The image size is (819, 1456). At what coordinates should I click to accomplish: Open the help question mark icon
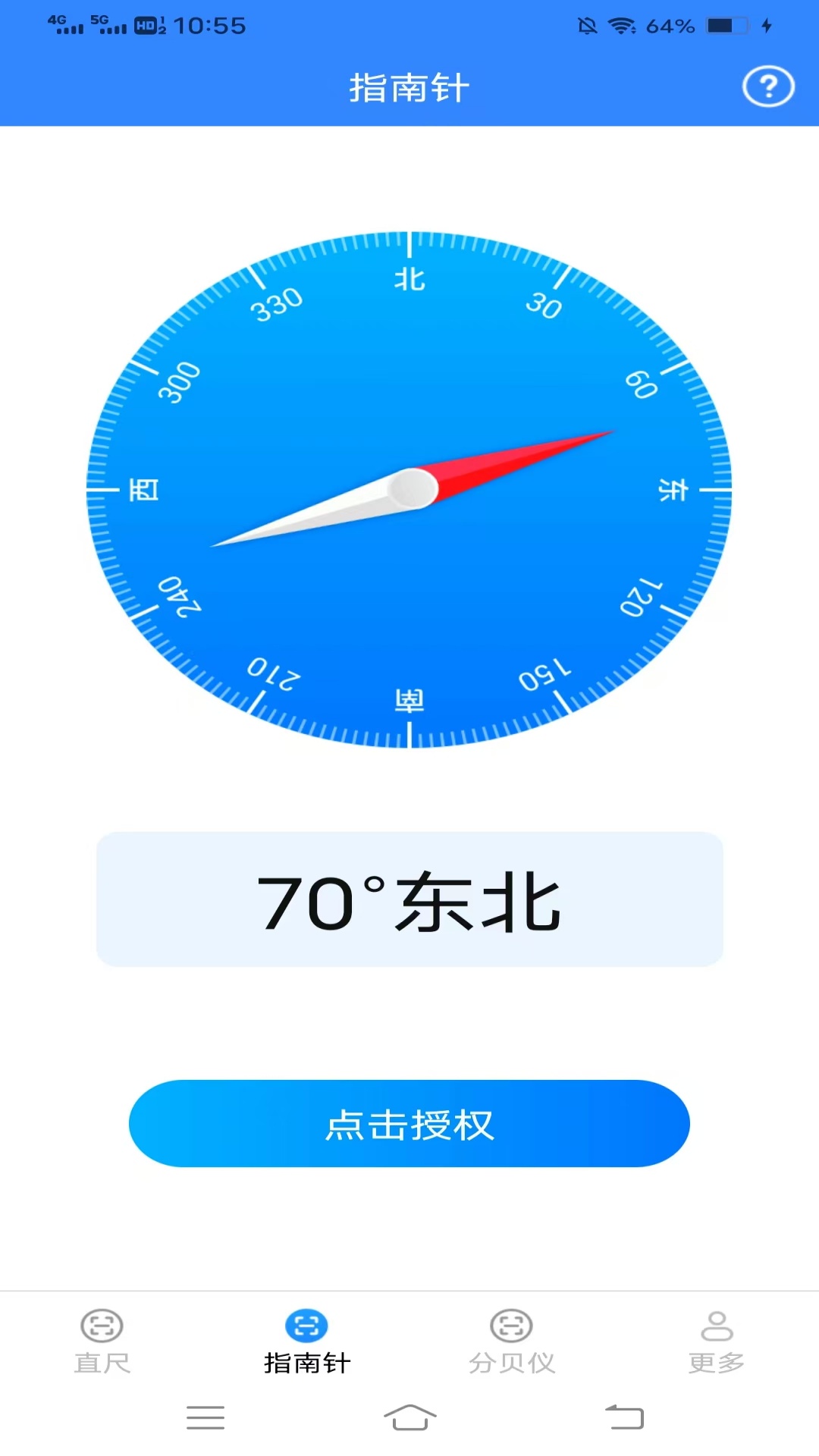click(x=767, y=87)
